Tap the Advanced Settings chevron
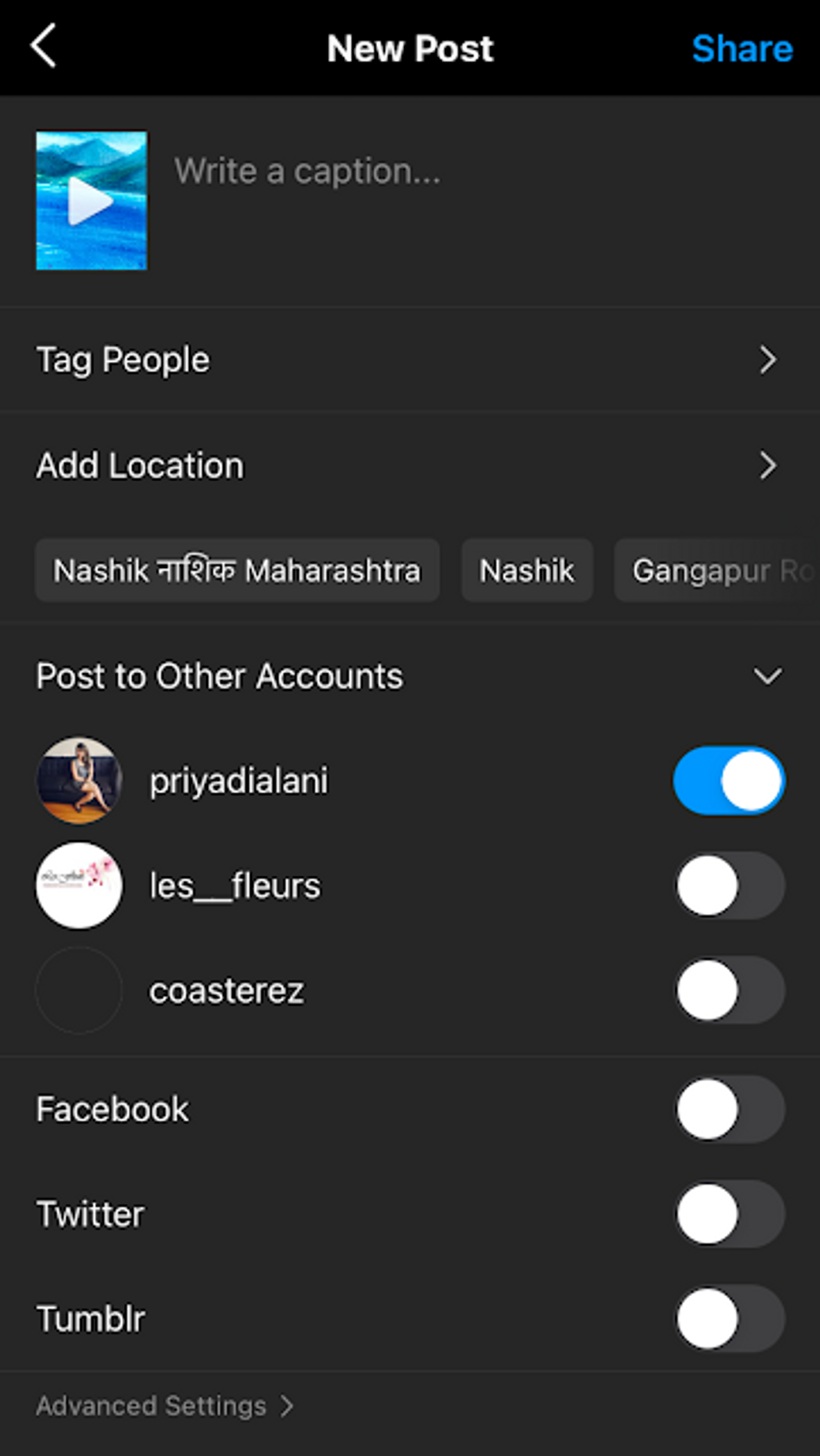This screenshot has height=1456, width=820. 286,1406
